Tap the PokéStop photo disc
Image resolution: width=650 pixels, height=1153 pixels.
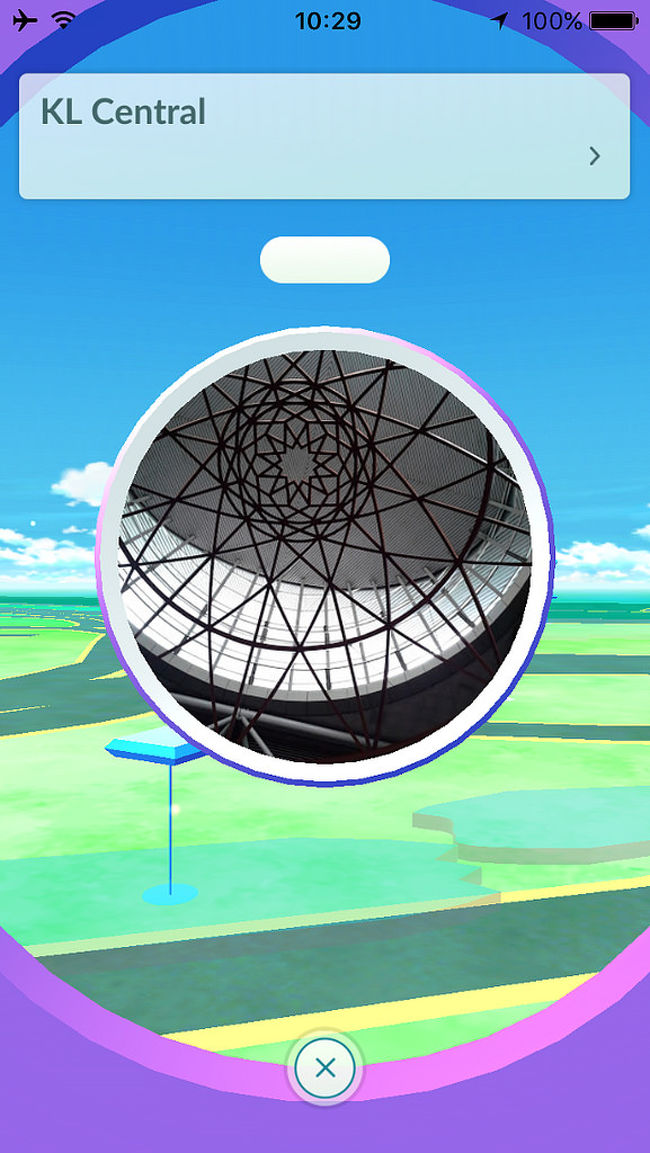pos(325,555)
